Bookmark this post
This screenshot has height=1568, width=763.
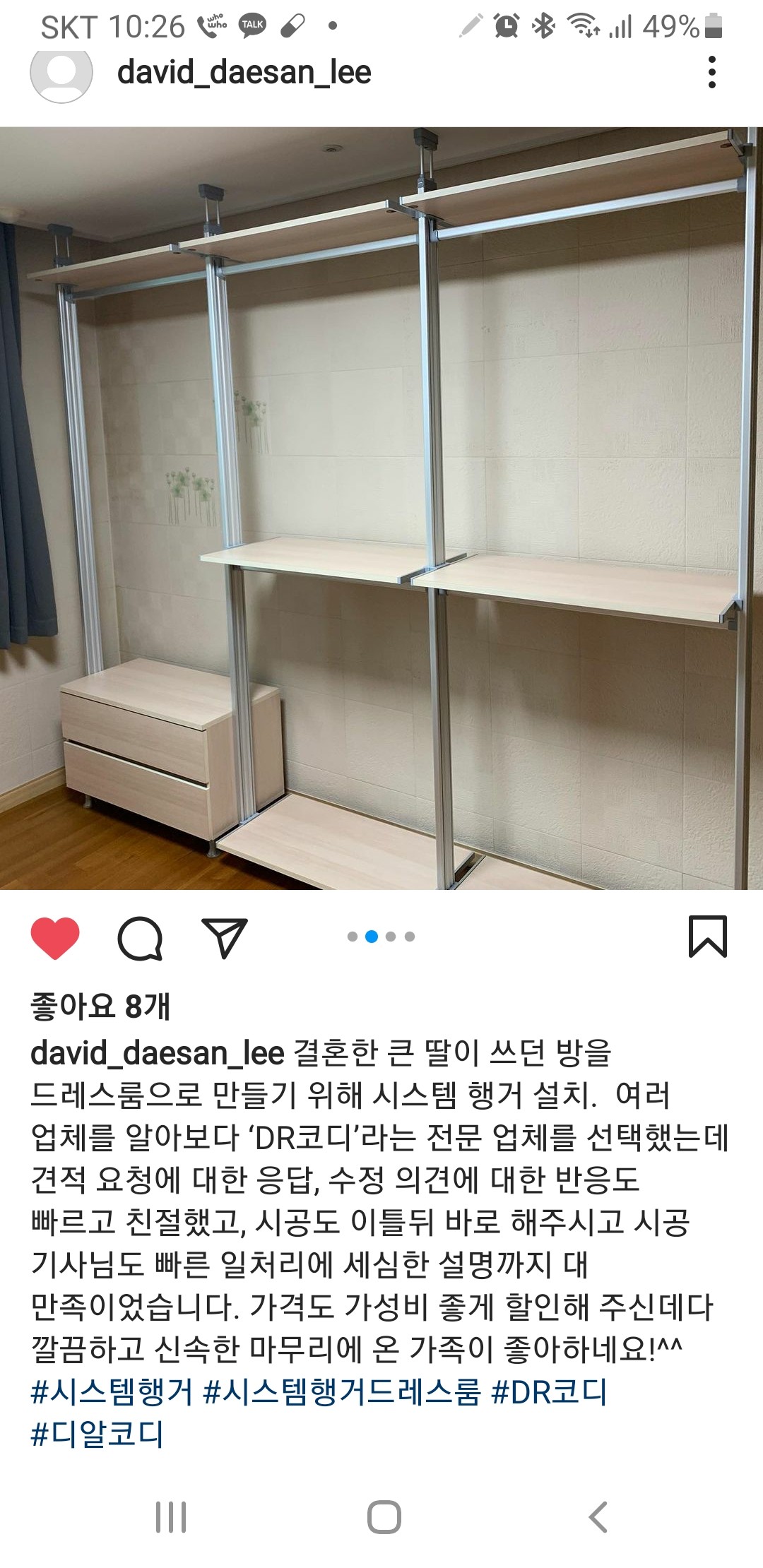707,937
